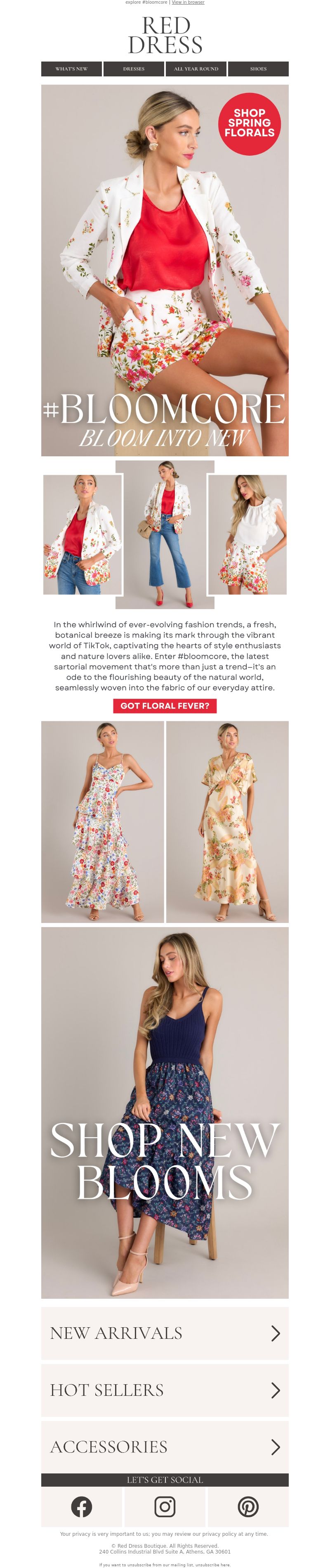The width and height of the screenshot is (330, 1568).
Task: View the white ruffle top with floral shorts
Action: [x=247, y=534]
